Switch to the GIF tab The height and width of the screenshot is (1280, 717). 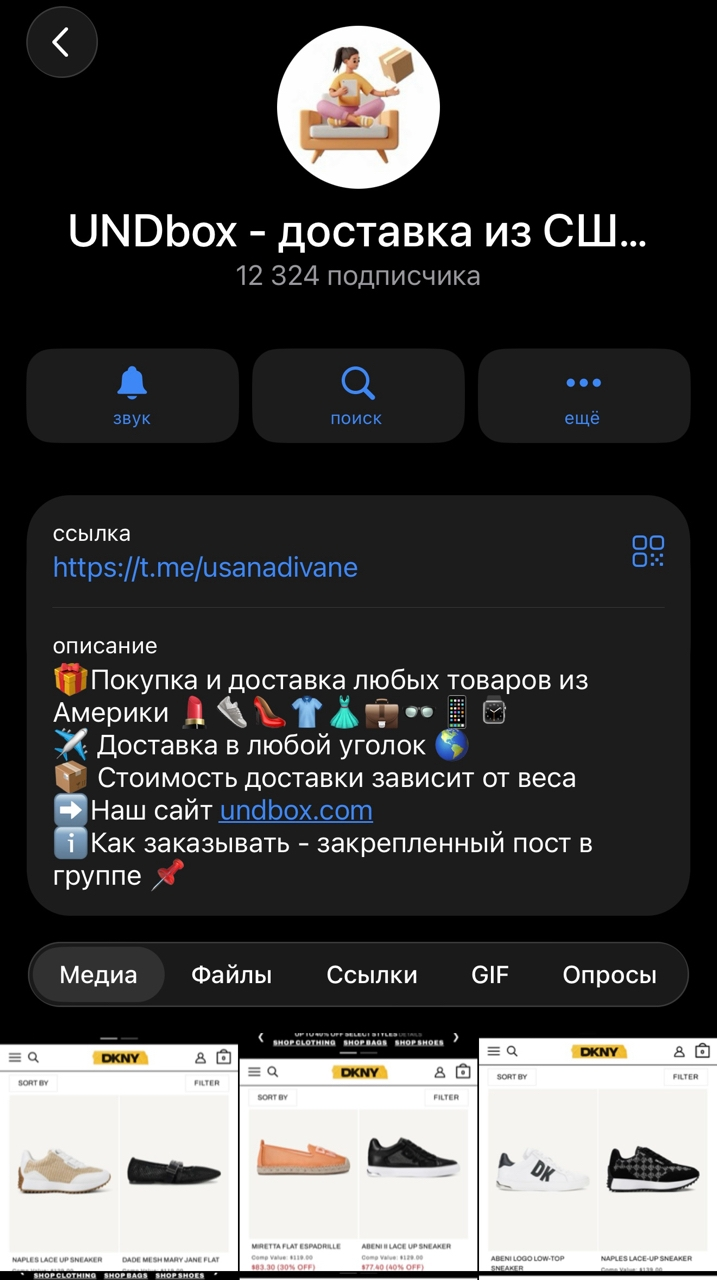[x=490, y=975]
